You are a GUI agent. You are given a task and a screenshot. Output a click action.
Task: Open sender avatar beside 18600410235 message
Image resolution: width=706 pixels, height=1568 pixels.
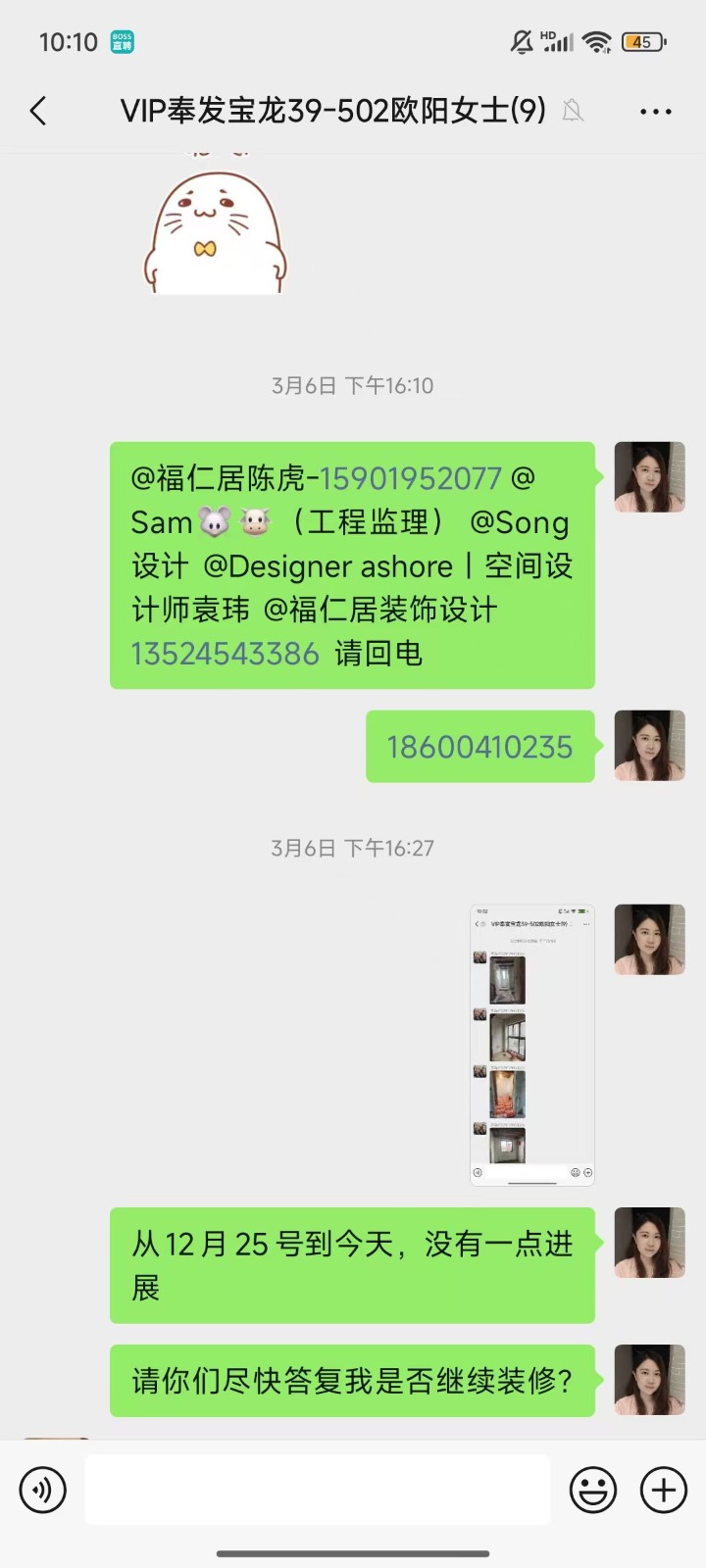649,746
